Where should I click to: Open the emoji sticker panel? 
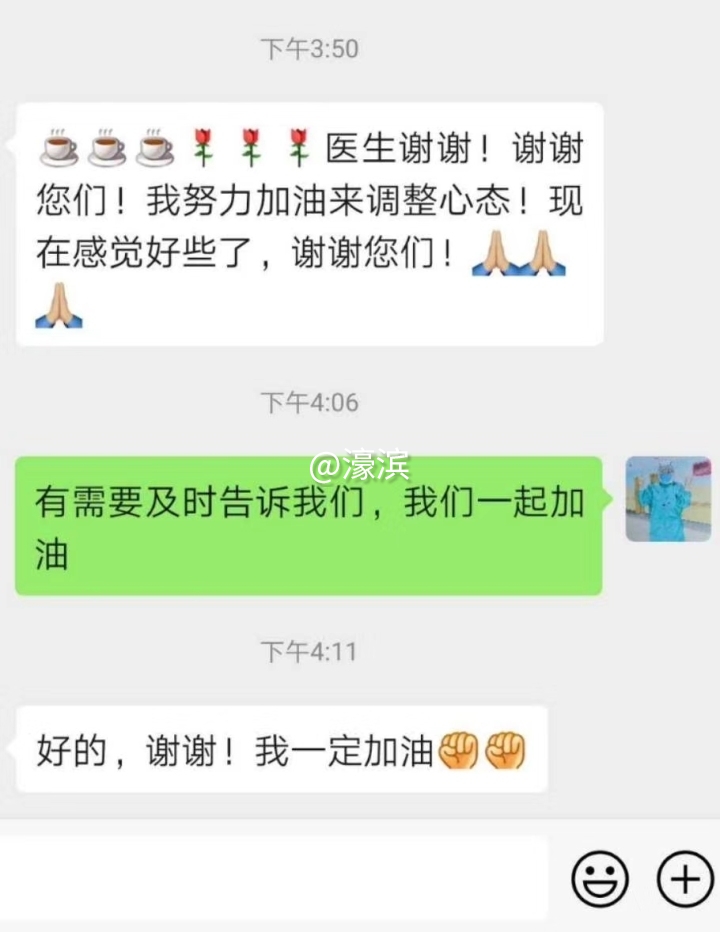(x=600, y=880)
